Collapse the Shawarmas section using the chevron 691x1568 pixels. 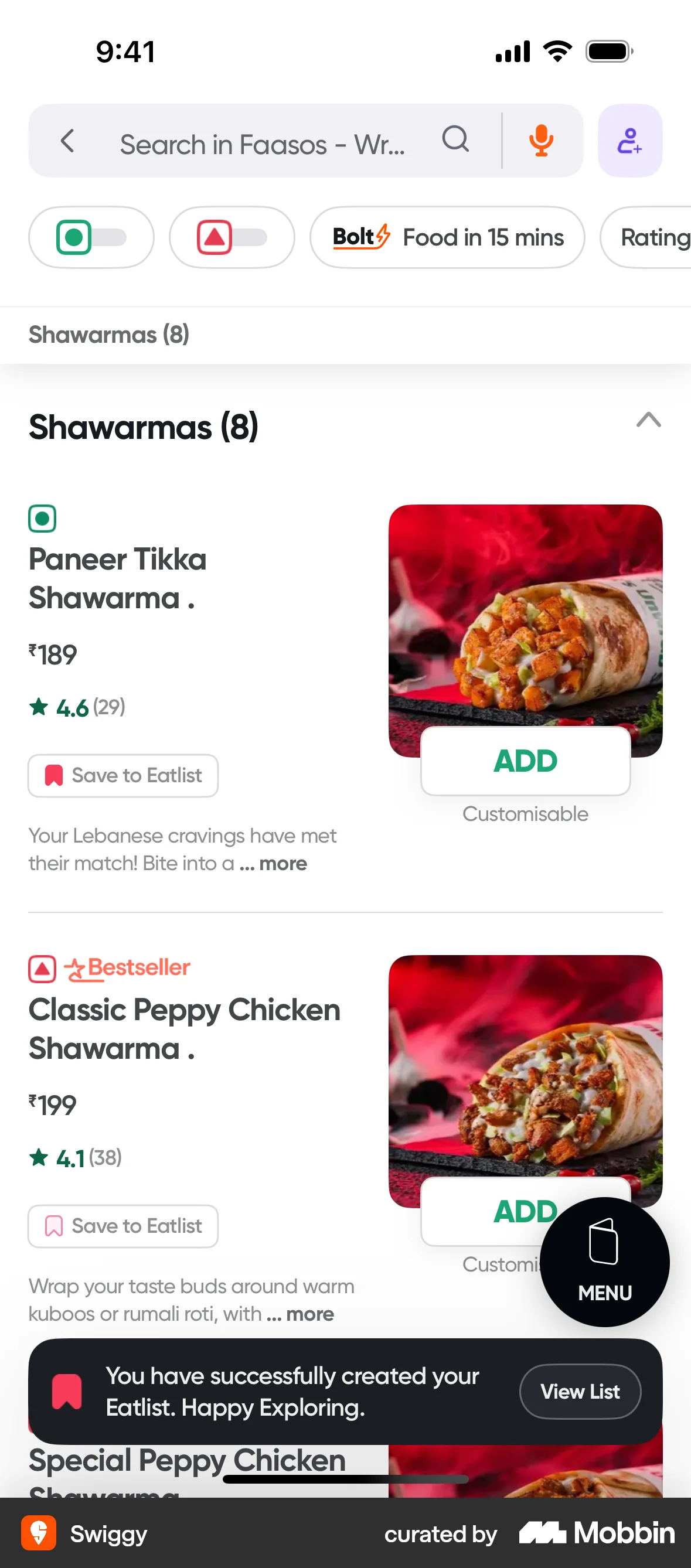(648, 421)
